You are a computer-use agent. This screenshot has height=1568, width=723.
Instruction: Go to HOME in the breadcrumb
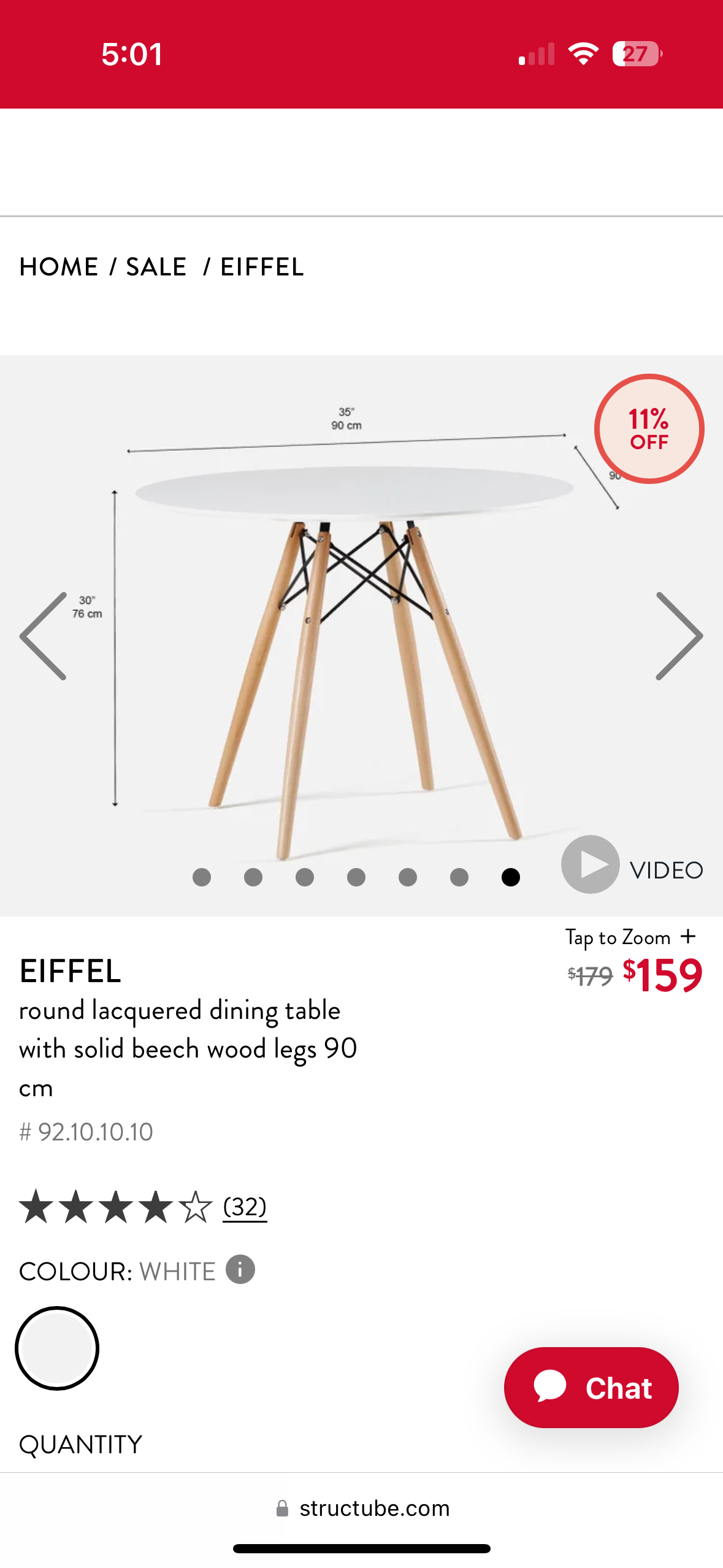click(59, 266)
